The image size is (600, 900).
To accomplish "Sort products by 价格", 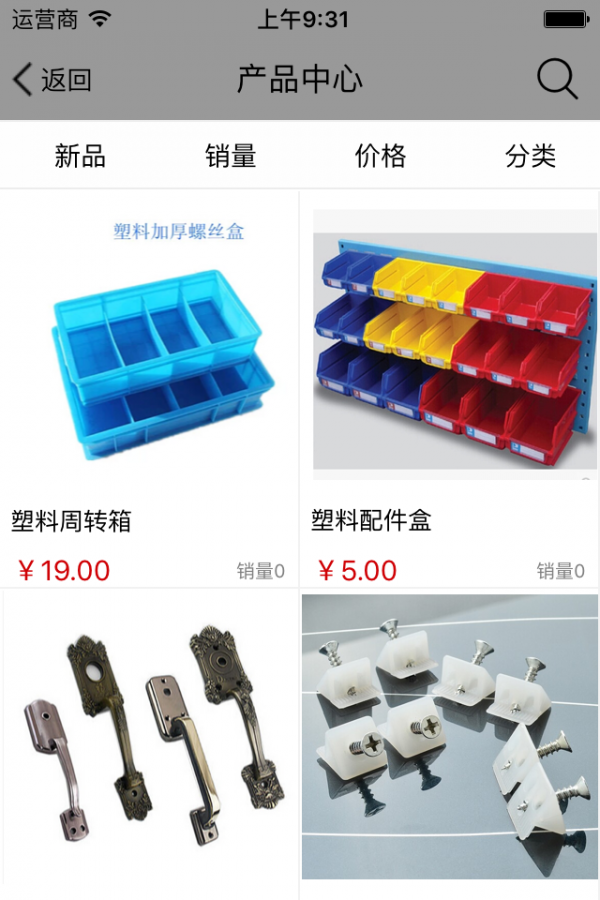I will [x=380, y=156].
